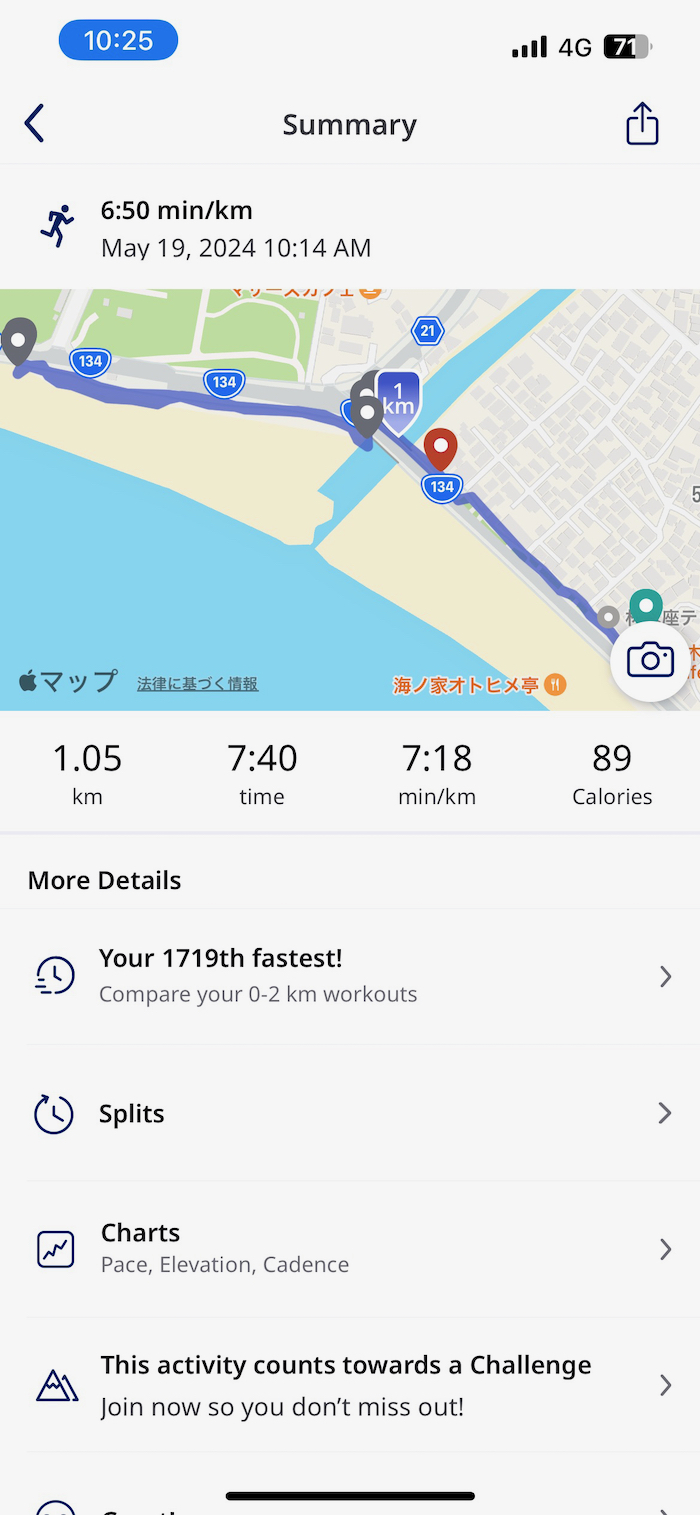Go back from the Summary screen
700x1515 pixels.
(x=35, y=124)
